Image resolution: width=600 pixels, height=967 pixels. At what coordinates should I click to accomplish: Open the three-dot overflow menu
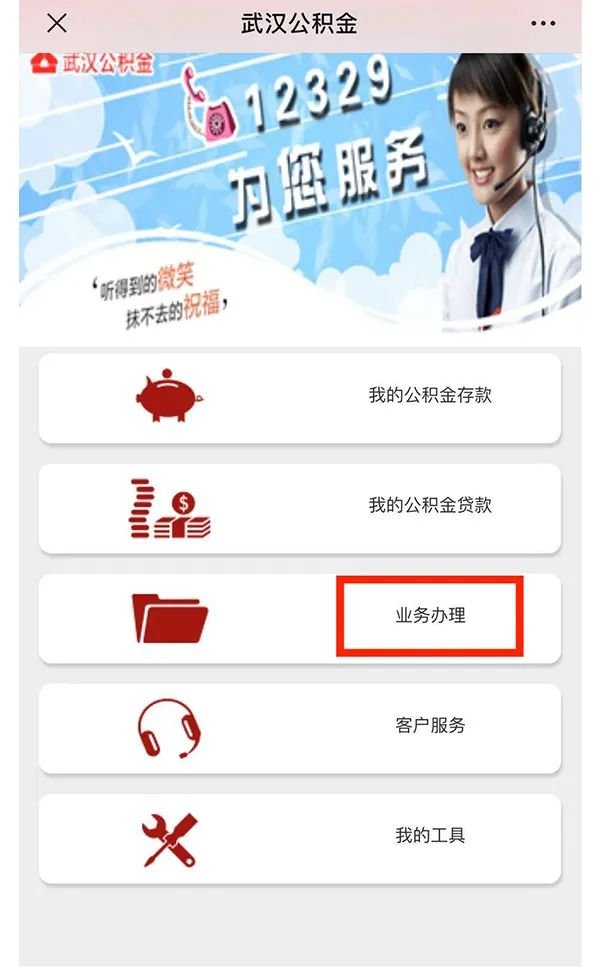pos(543,23)
